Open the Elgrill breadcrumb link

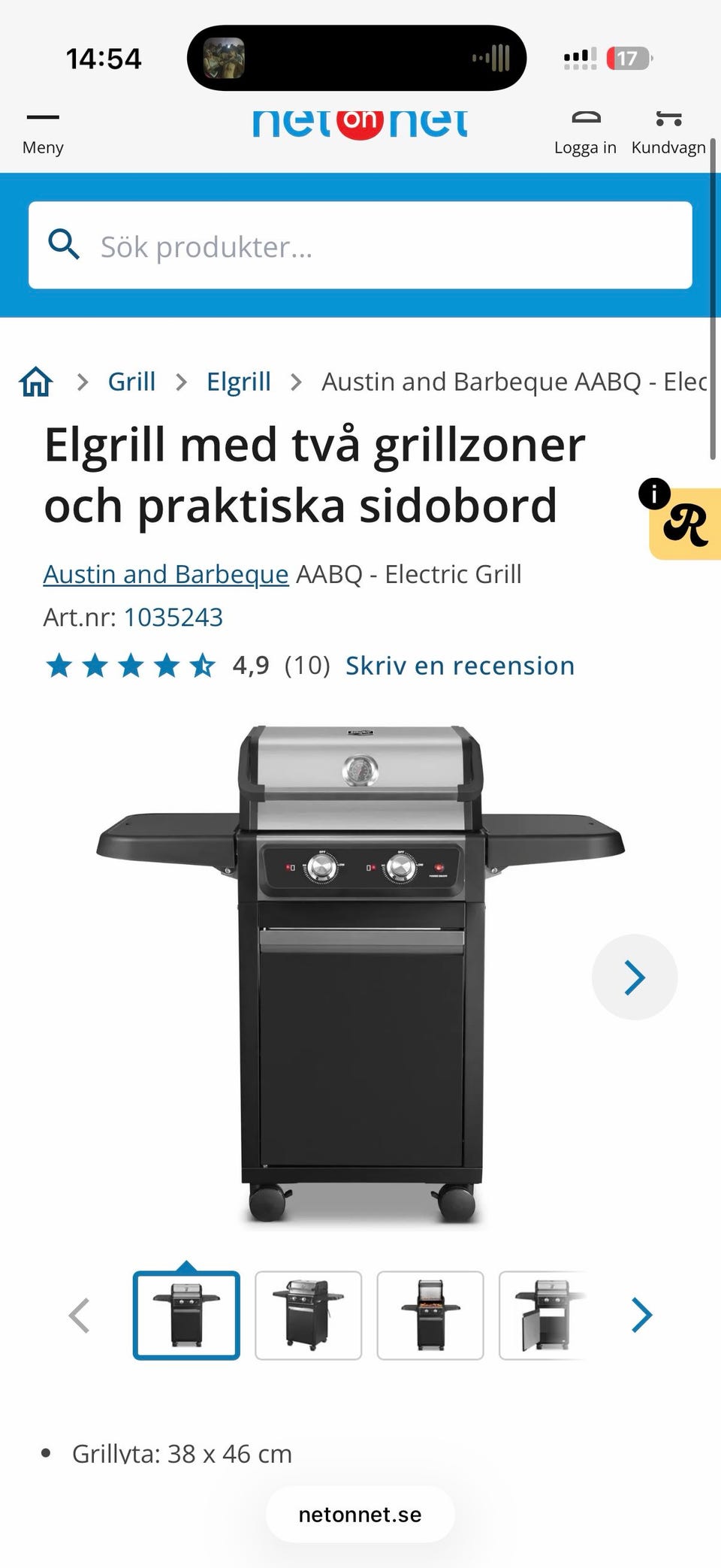239,381
